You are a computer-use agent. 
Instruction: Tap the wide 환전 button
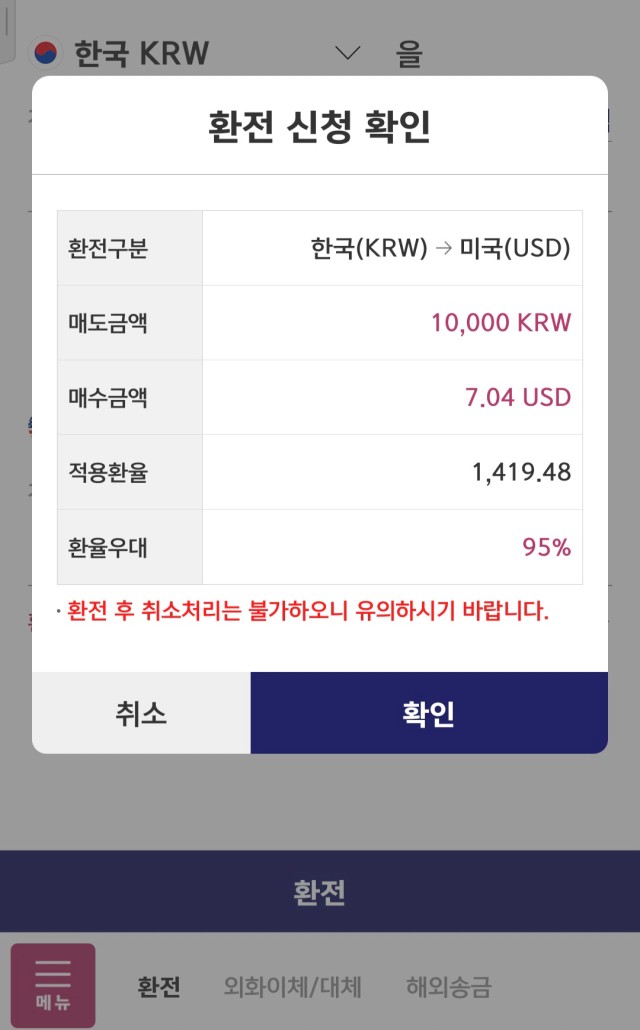tap(320, 891)
